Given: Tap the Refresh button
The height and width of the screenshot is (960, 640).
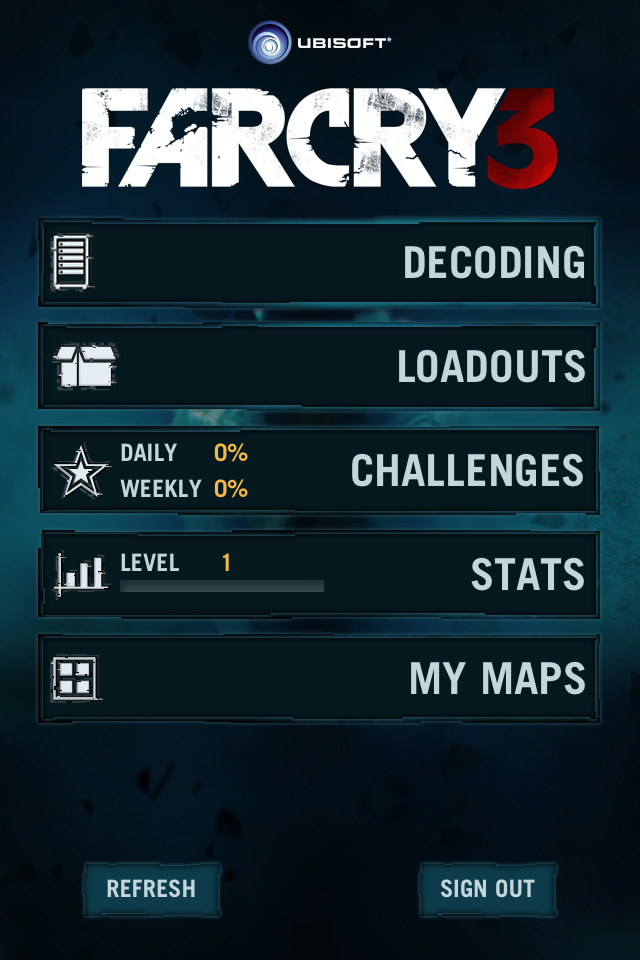Looking at the screenshot, I should pos(151,888).
